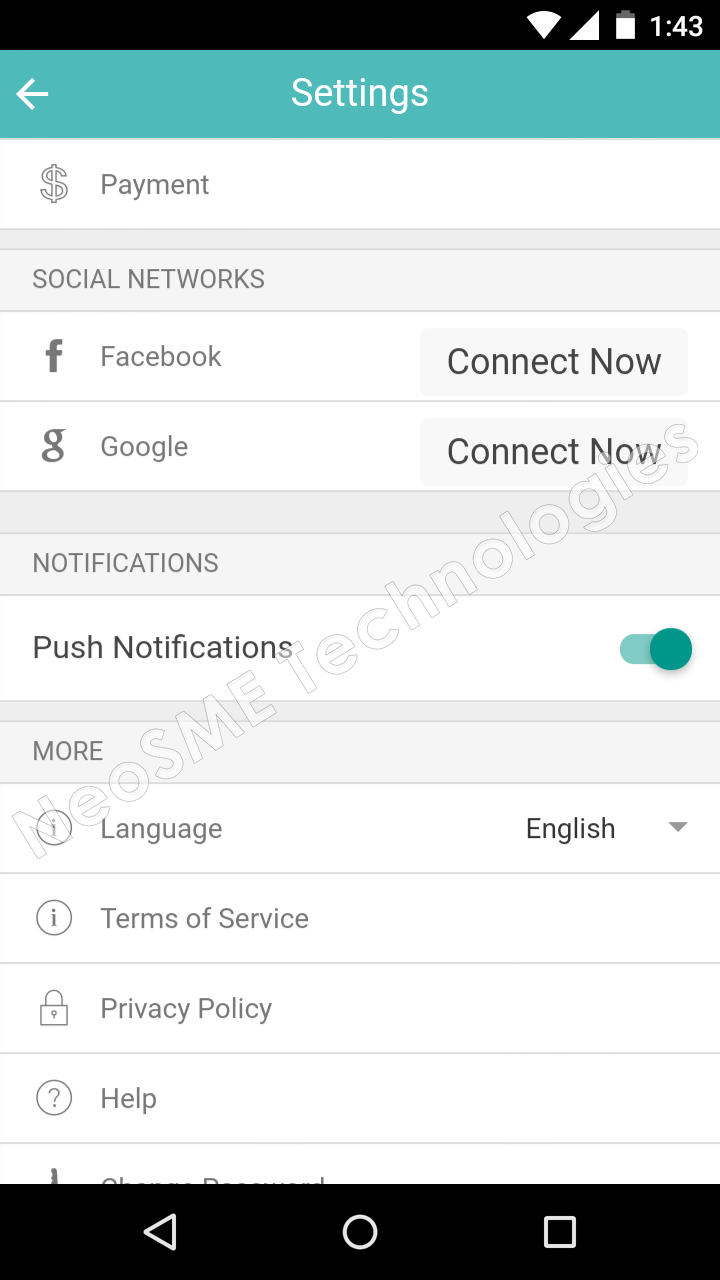Connect your Google account now
The width and height of the screenshot is (720, 1280).
[x=553, y=452]
